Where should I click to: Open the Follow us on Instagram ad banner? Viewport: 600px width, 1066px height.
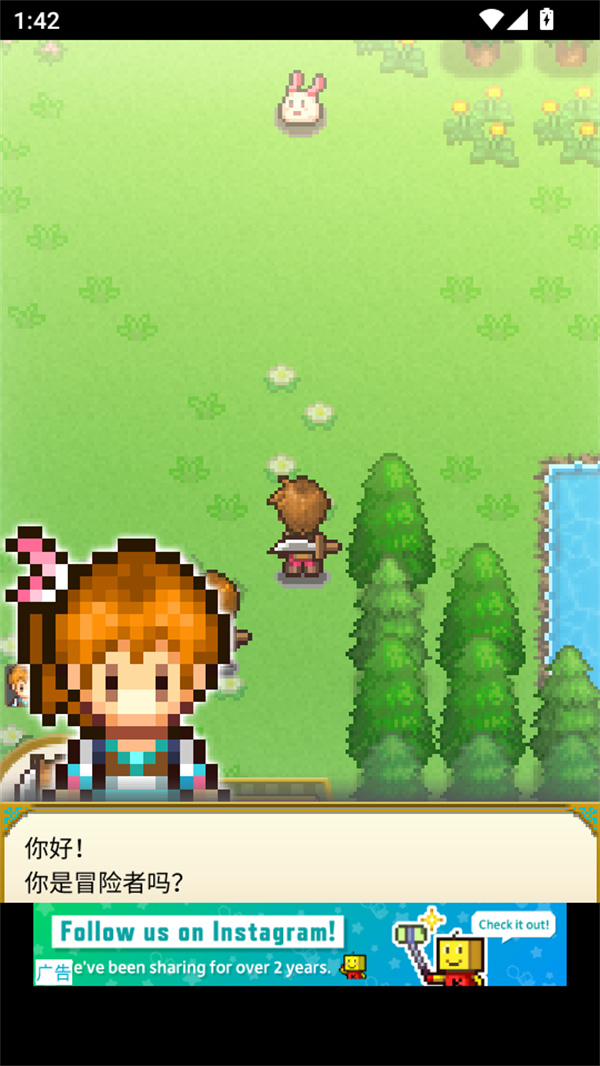point(300,944)
